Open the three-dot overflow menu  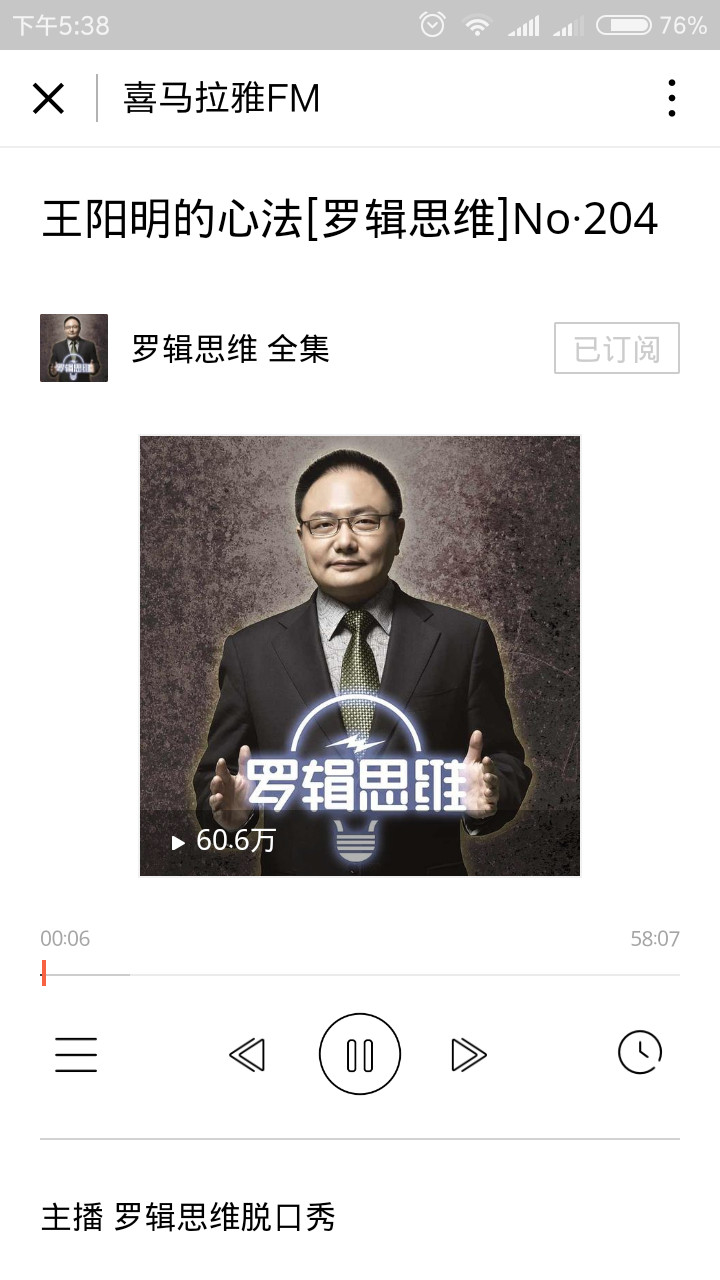671,98
